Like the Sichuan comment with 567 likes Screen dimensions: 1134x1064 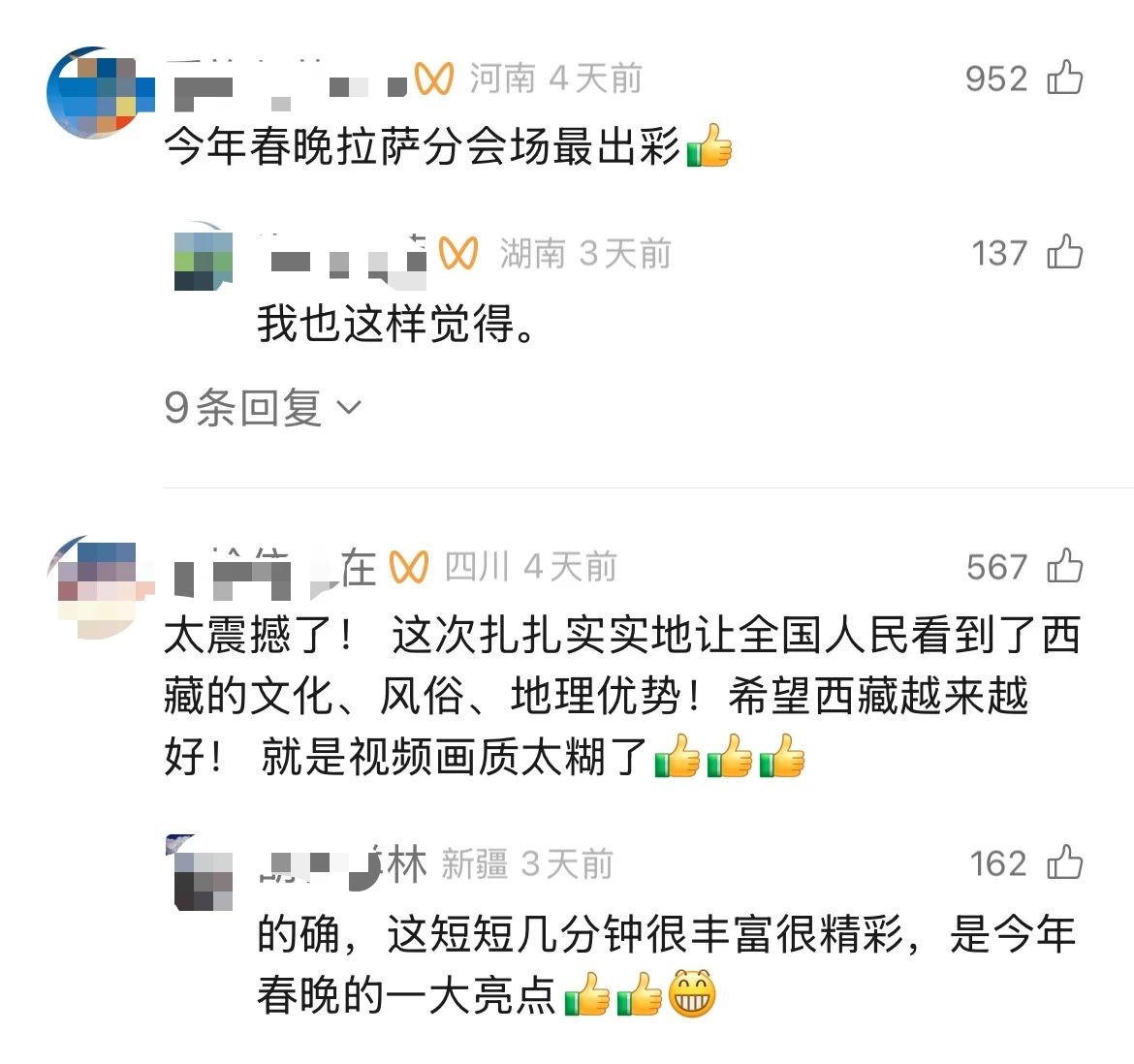1064,566
